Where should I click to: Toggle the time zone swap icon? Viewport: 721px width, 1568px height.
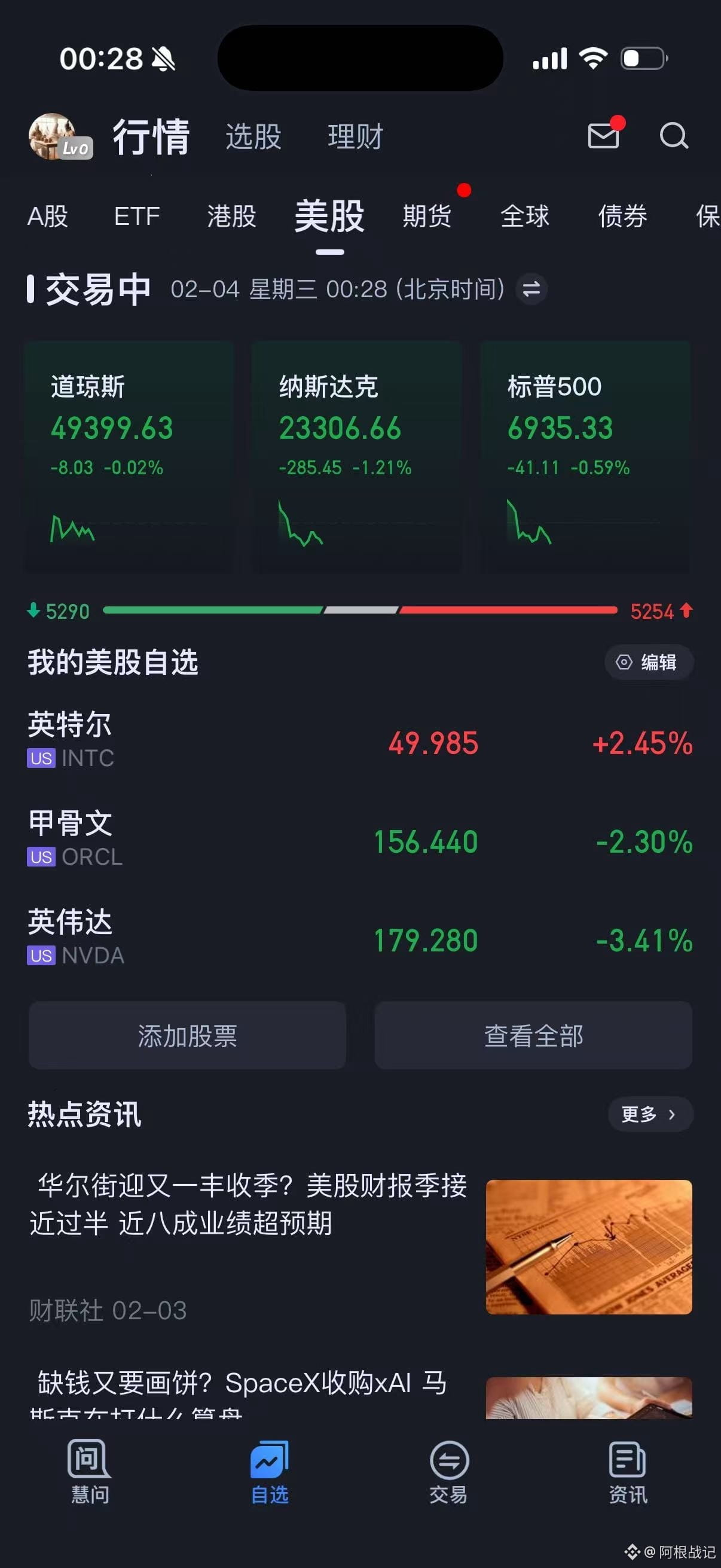pyautogui.click(x=531, y=289)
